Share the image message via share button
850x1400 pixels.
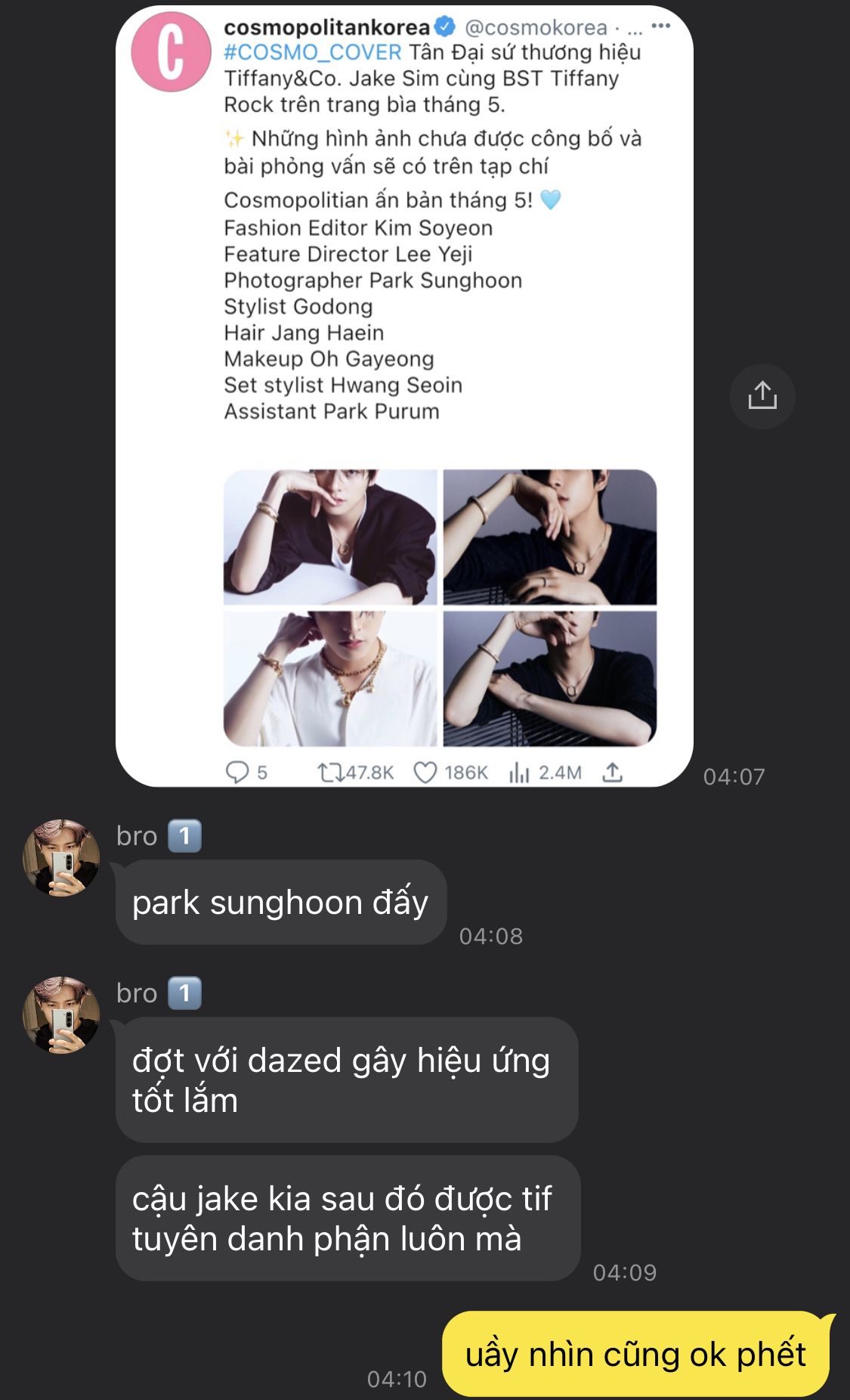762,396
